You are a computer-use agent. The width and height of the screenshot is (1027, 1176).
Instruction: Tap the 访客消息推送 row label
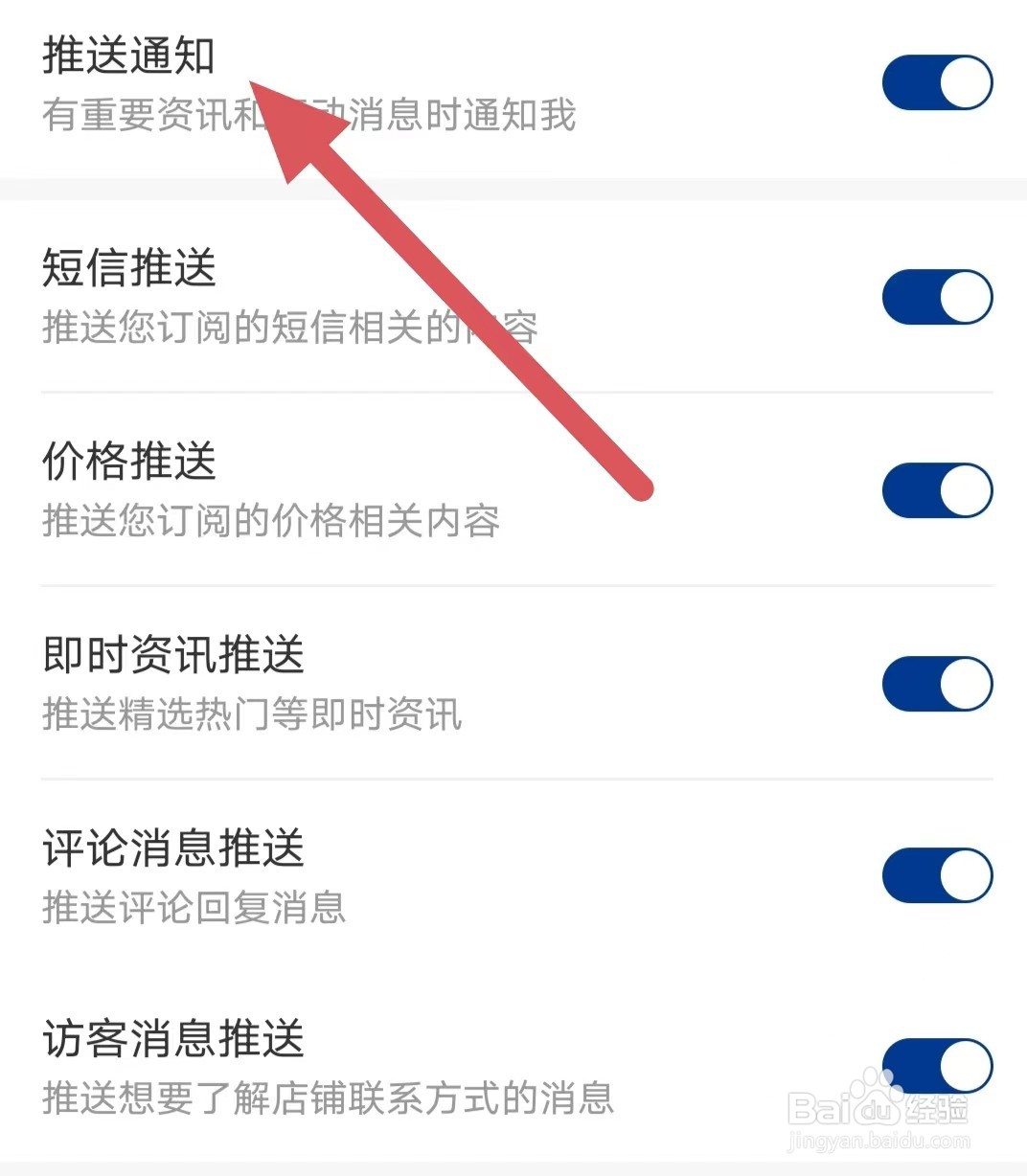[172, 1038]
